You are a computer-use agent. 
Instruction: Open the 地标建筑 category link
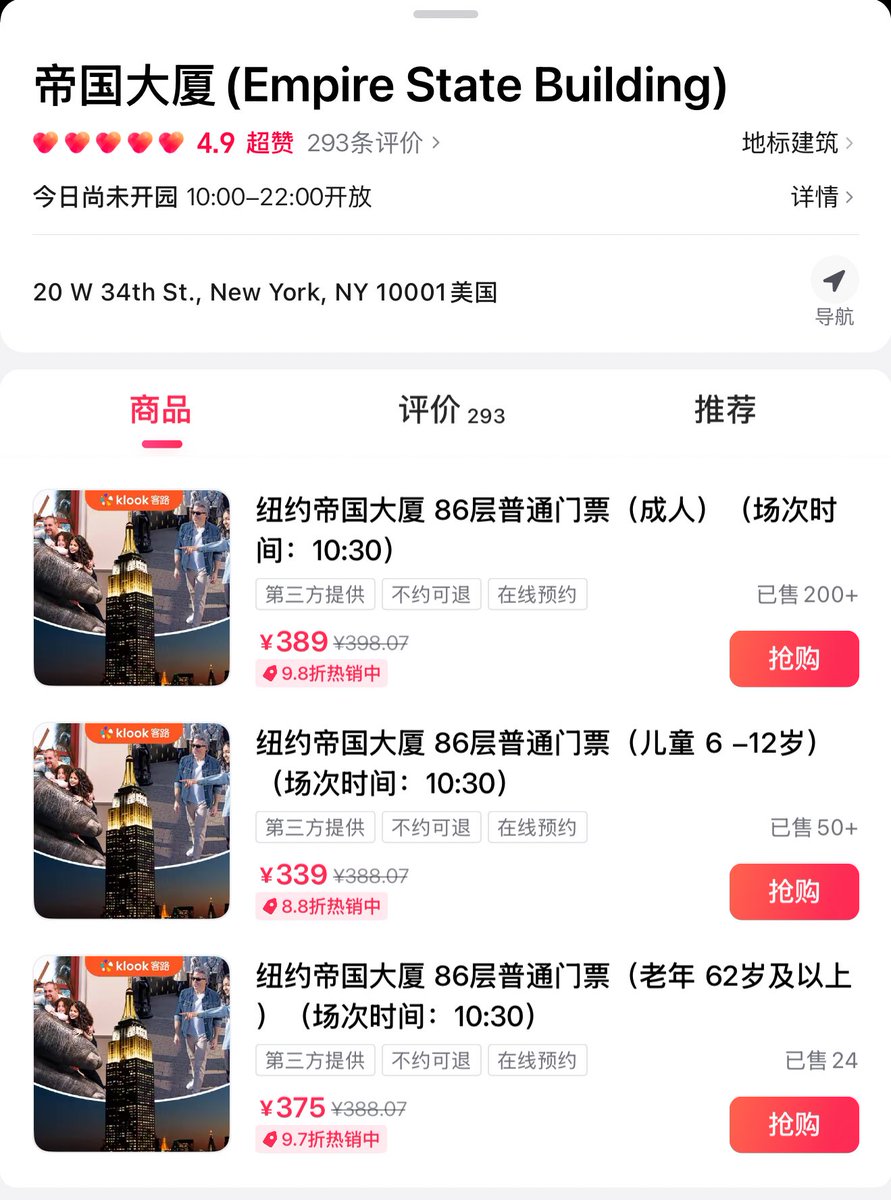tap(797, 143)
